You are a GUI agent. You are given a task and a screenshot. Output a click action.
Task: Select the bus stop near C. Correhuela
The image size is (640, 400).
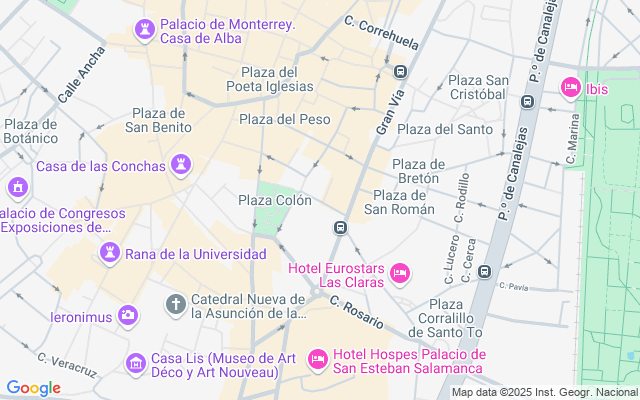tap(401, 72)
